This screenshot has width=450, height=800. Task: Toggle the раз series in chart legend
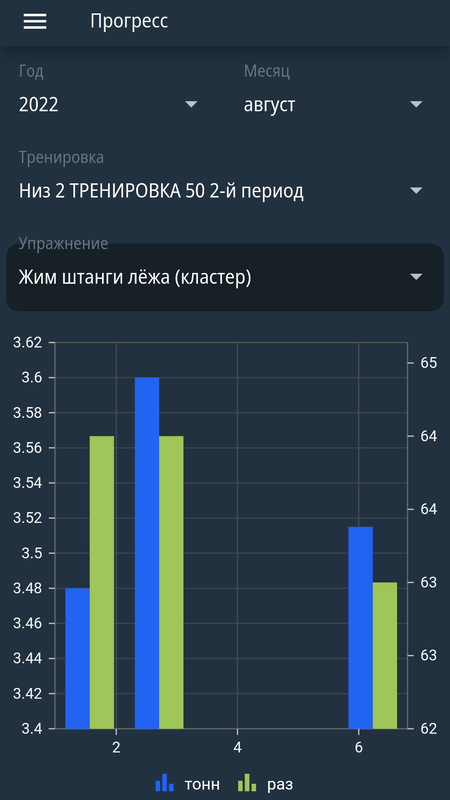coord(266,784)
